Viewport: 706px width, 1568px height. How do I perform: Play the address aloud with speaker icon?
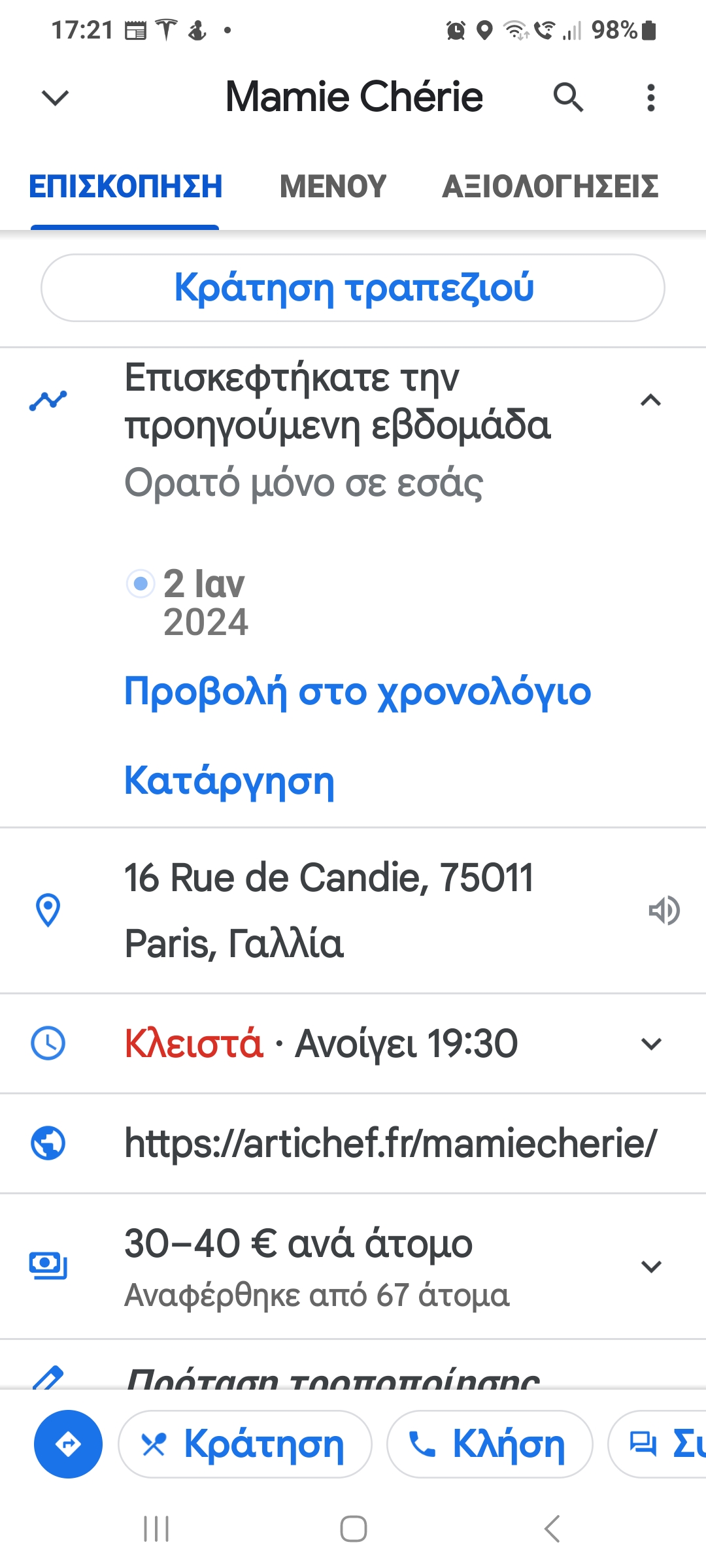point(664,911)
